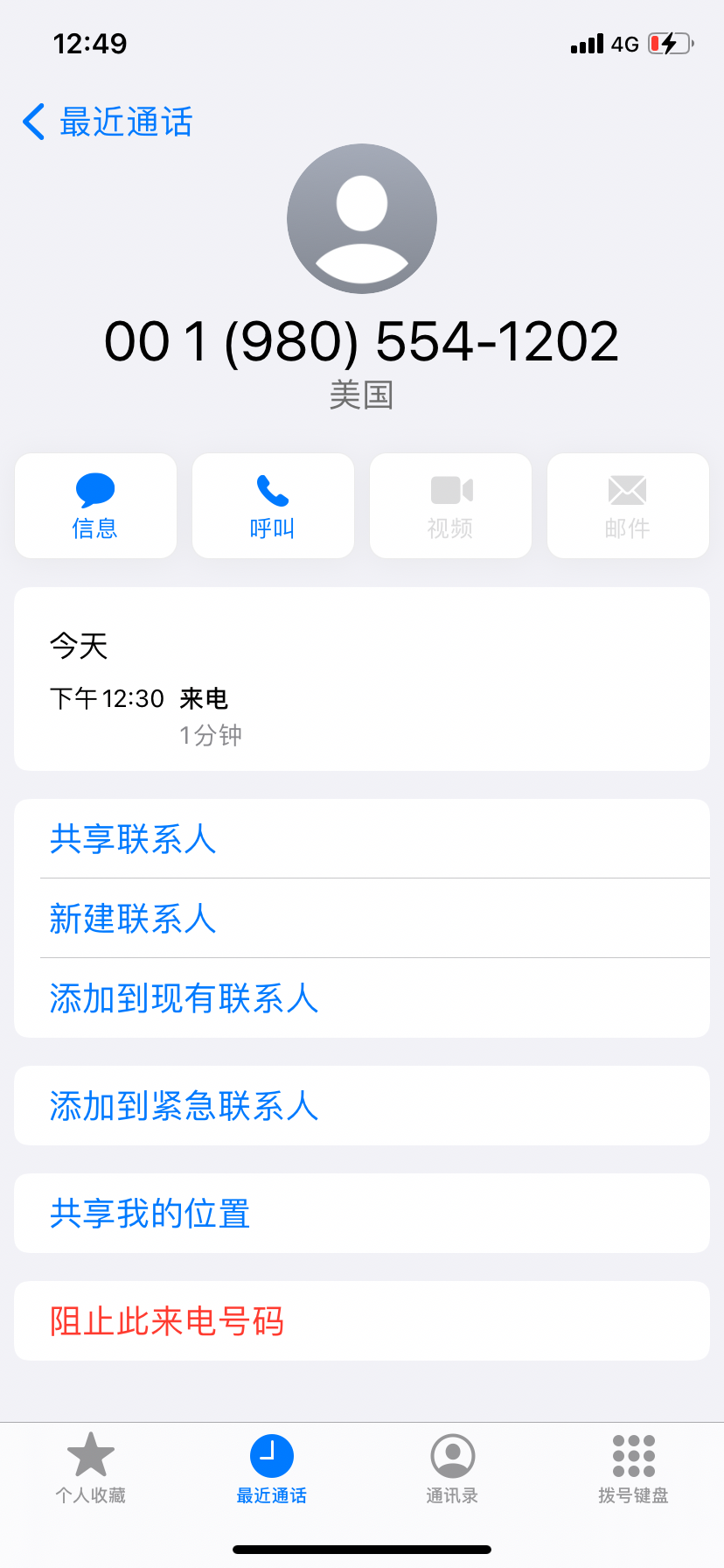Switch to the 个人收藏 tab
724x1568 pixels.
pyautogui.click(x=91, y=1468)
